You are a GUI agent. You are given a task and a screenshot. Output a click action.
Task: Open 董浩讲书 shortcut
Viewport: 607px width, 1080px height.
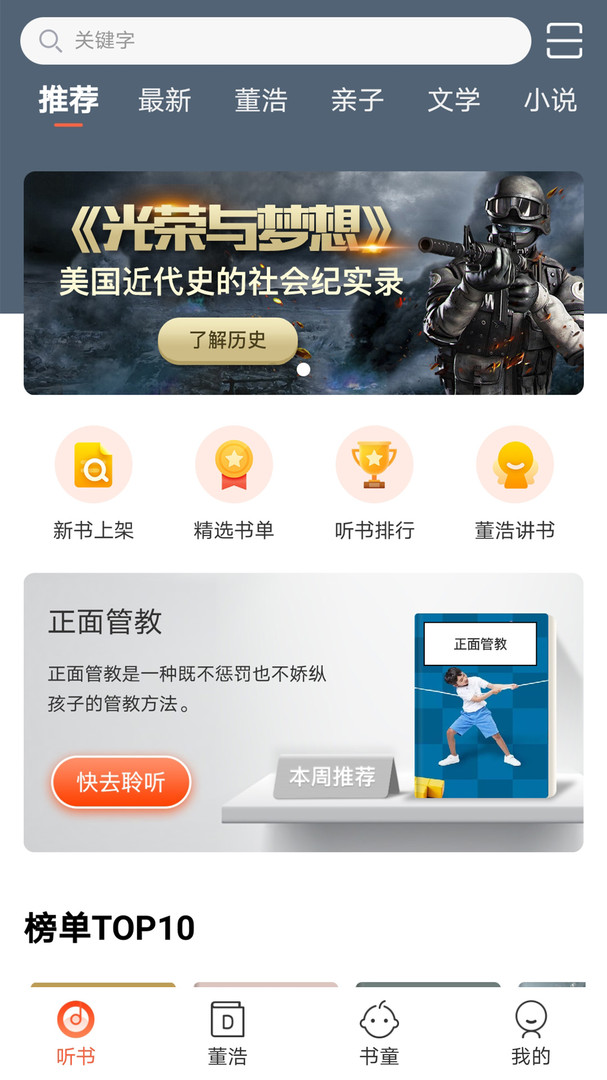click(515, 484)
